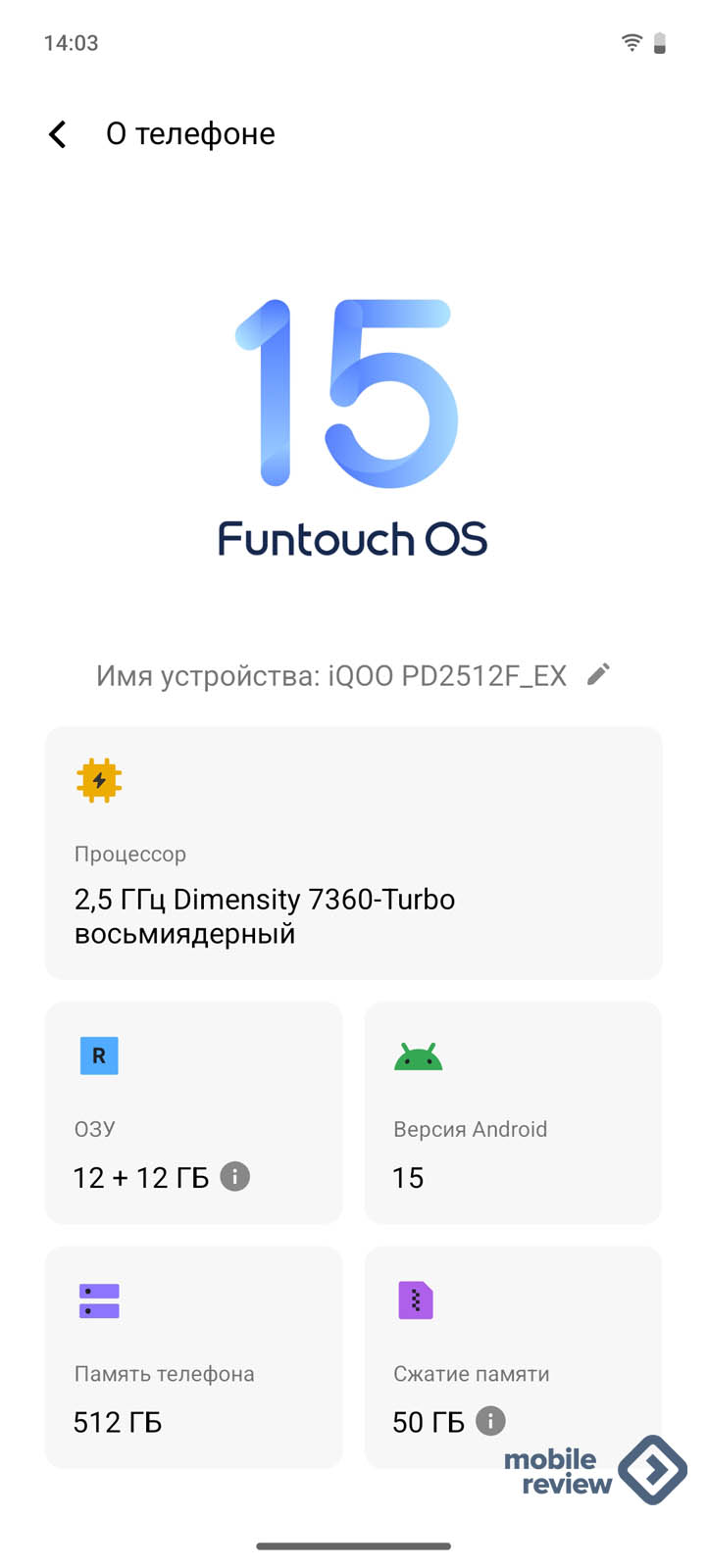
Task: Open the Процессор card
Action: pos(353,853)
